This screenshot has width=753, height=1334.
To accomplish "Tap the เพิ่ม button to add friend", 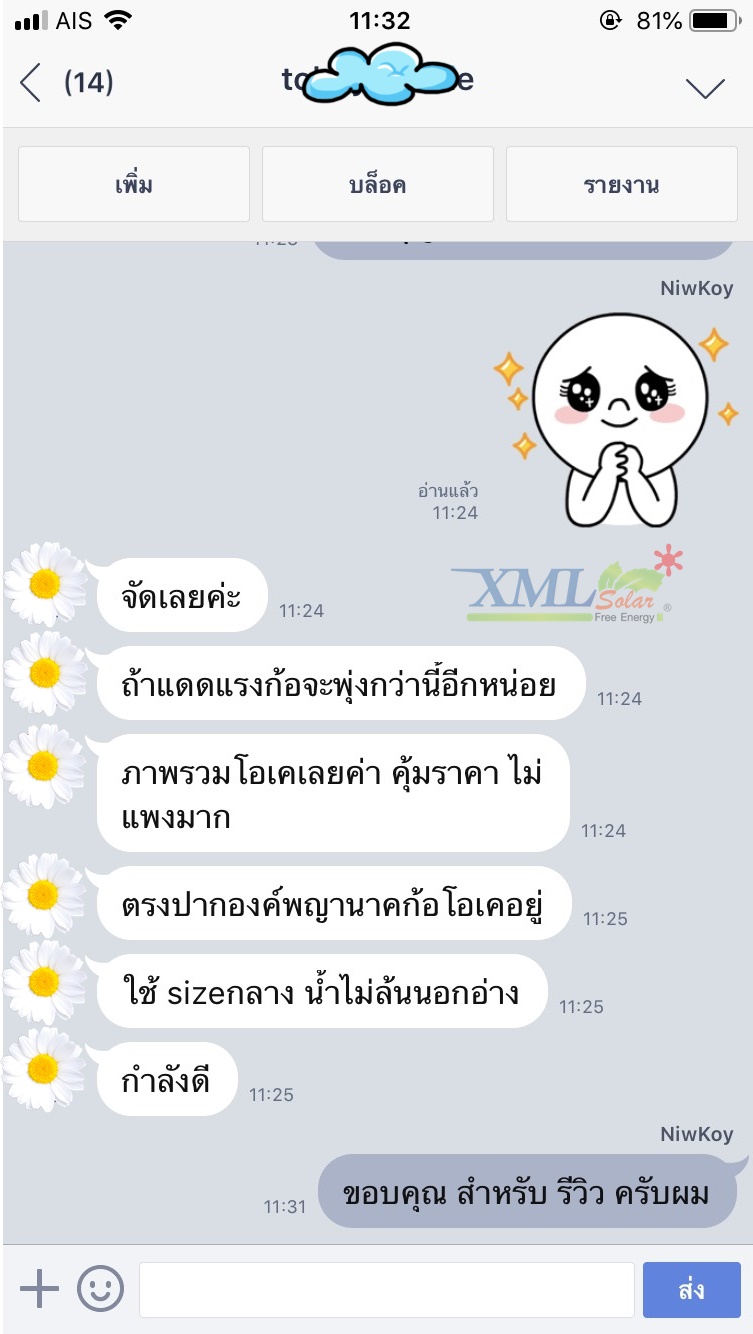I will (134, 185).
